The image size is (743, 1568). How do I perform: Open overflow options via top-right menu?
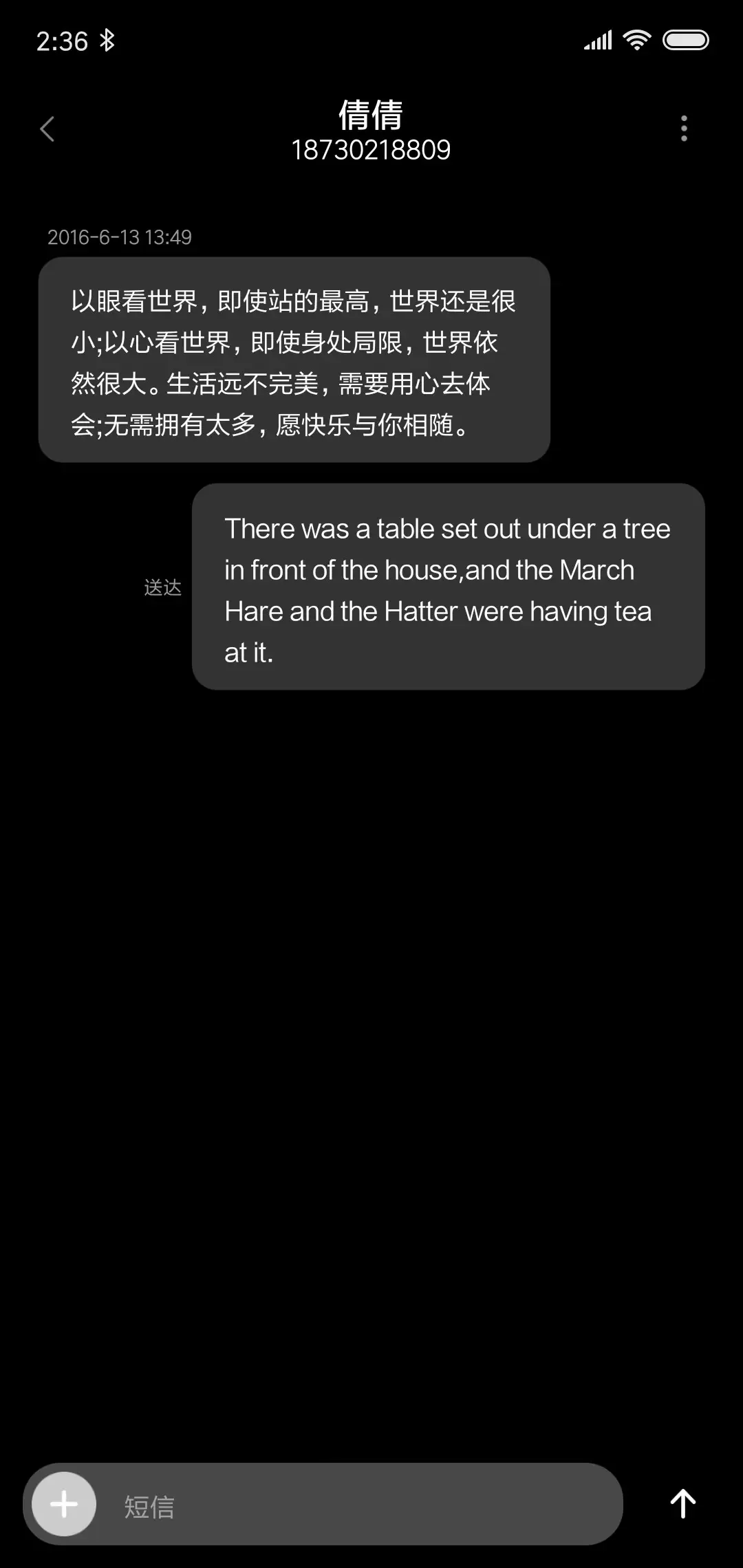click(x=684, y=129)
